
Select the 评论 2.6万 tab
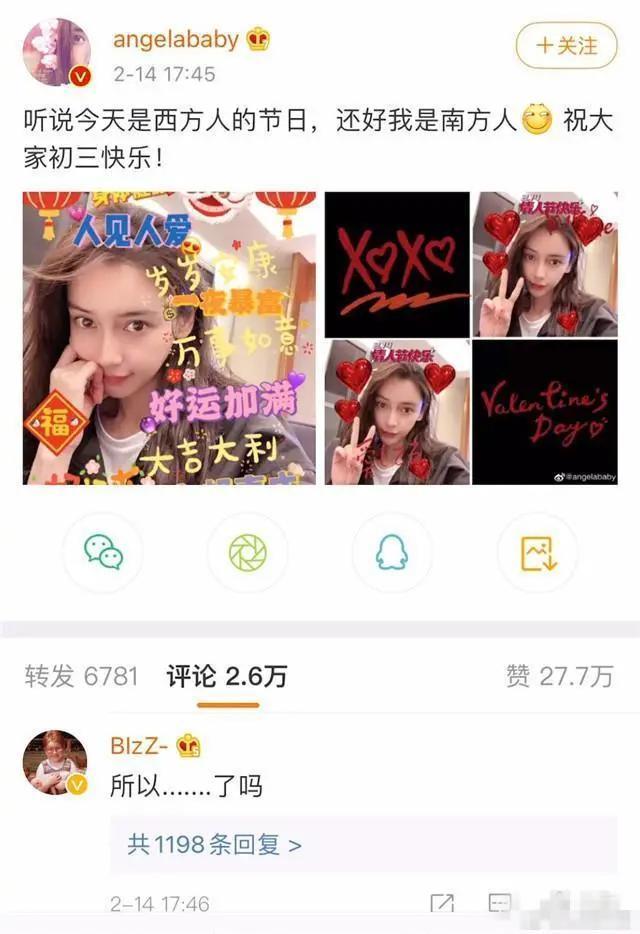click(227, 677)
